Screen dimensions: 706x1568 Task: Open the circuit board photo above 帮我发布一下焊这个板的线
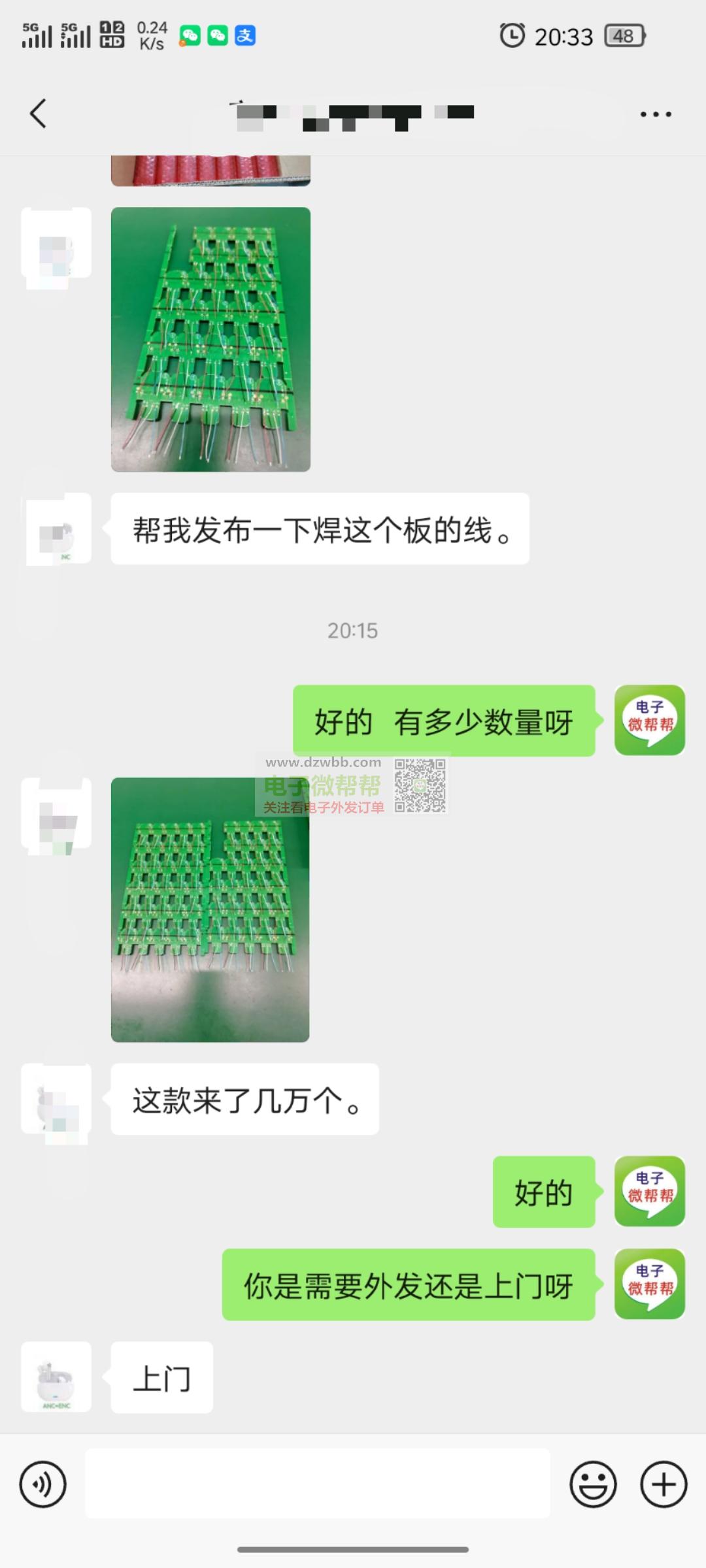click(x=210, y=339)
